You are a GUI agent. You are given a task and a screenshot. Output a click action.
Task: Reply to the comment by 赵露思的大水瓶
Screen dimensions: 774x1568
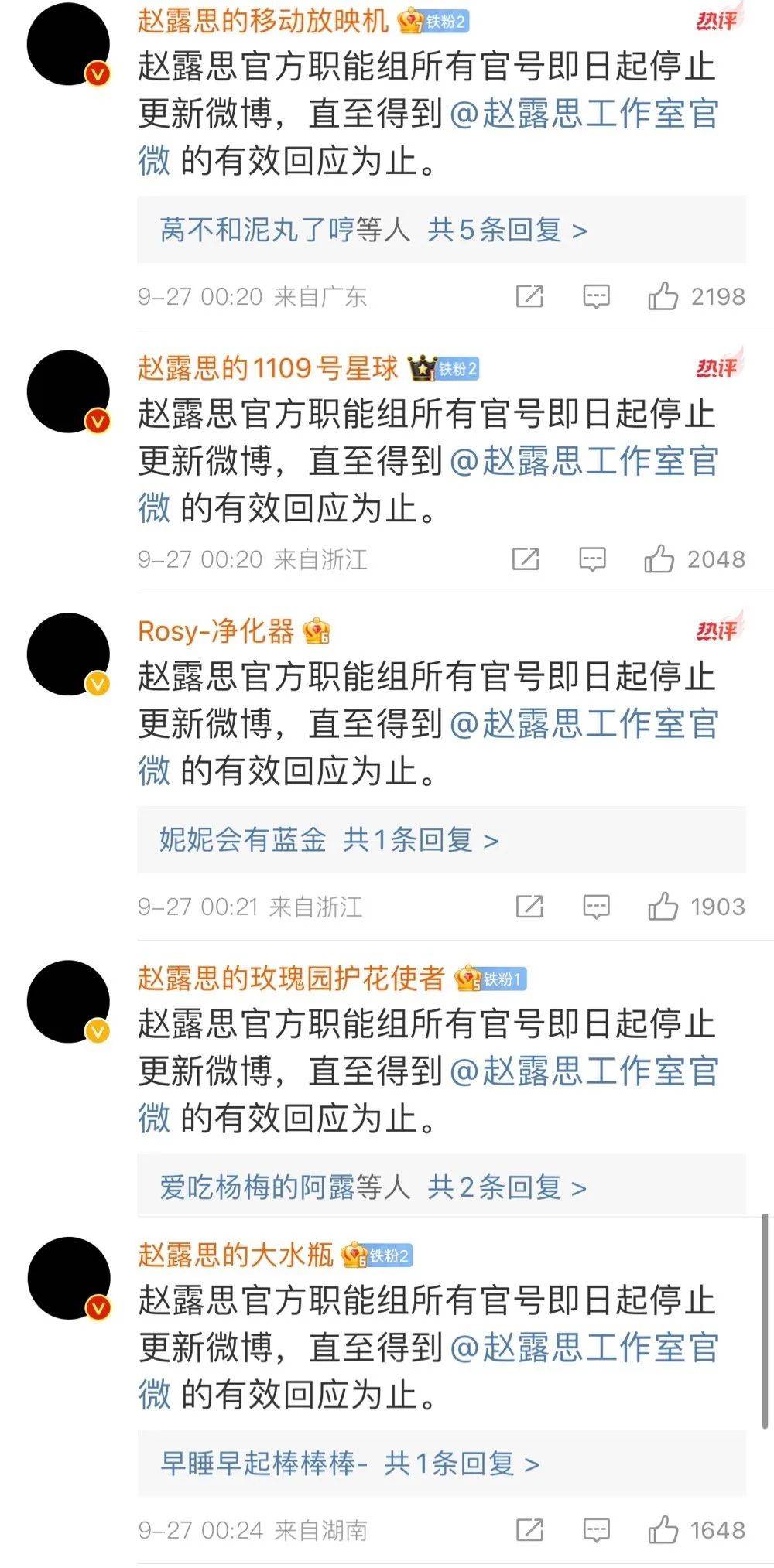click(x=596, y=1530)
